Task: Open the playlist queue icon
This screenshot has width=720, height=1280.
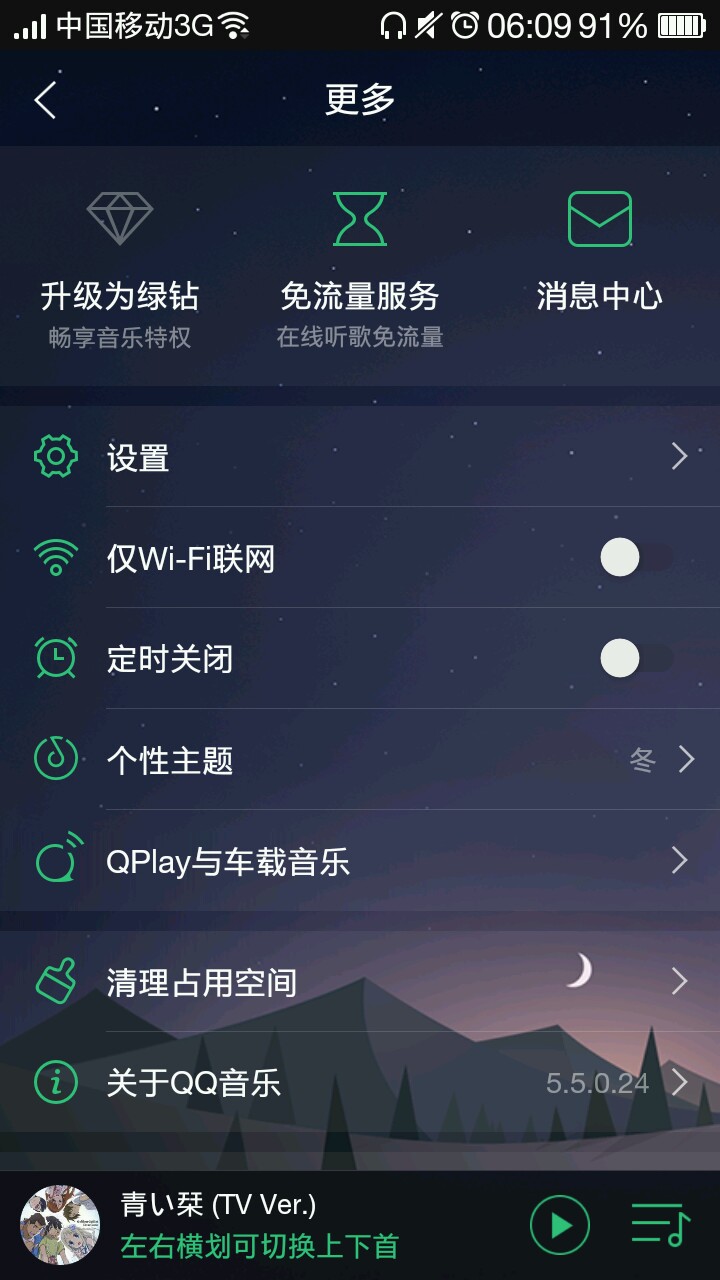Action: point(660,1225)
